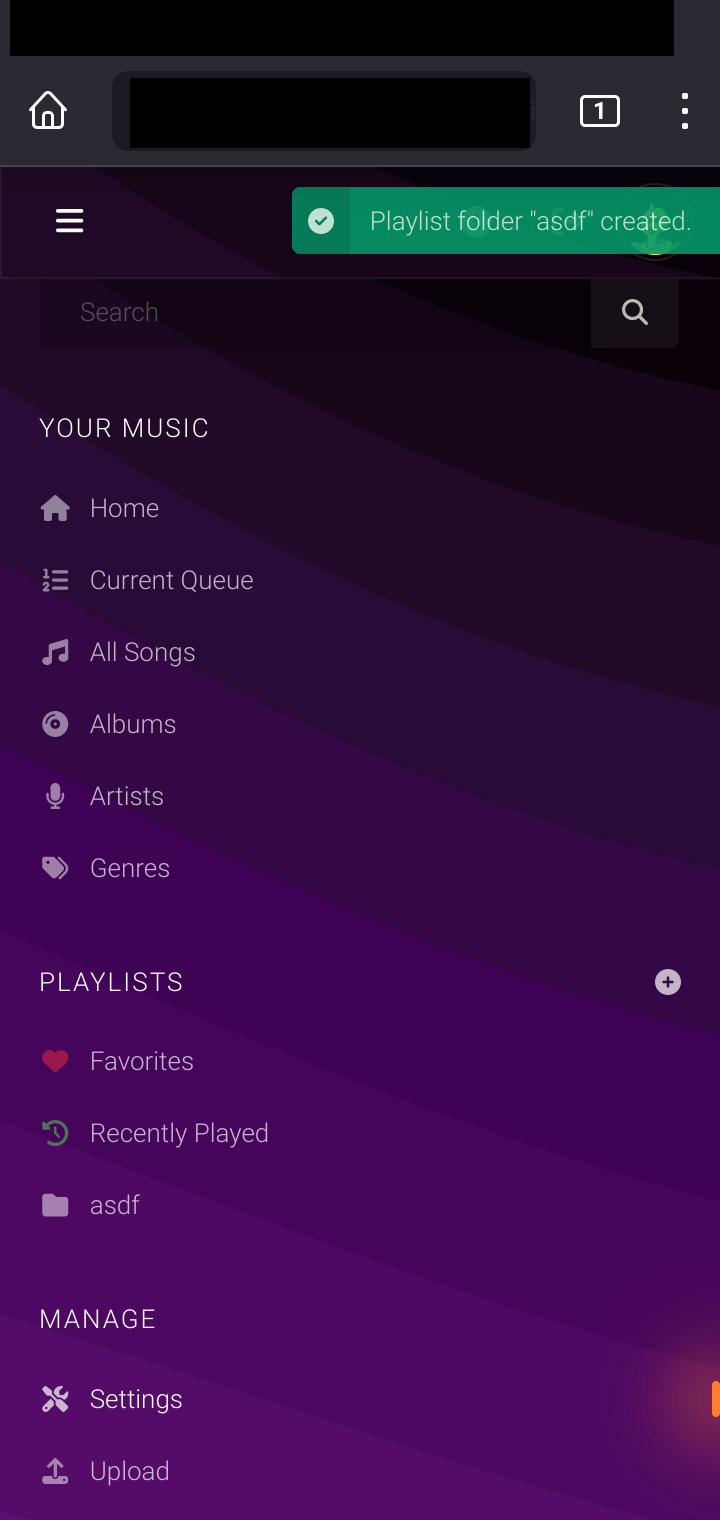The width and height of the screenshot is (720, 1520).
Task: Open Current Queue
Action: pos(171,580)
